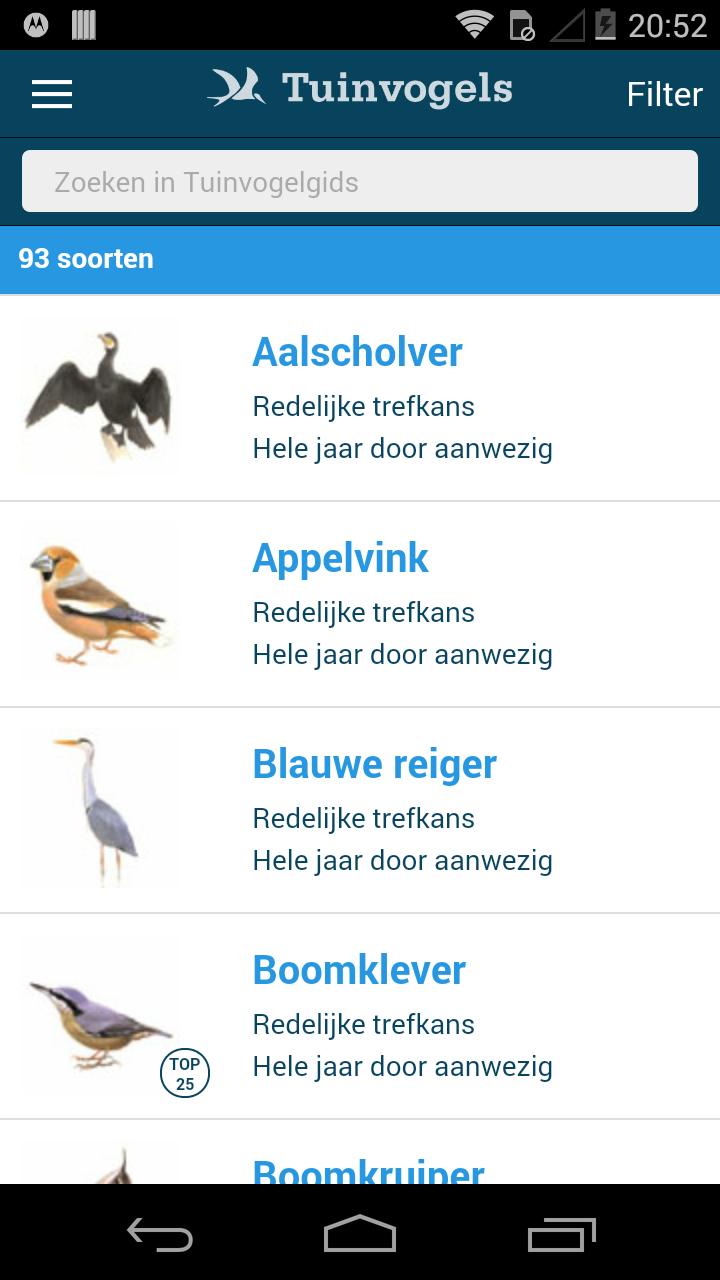
Task: Open the Aalscholver bird entry
Action: (x=358, y=352)
